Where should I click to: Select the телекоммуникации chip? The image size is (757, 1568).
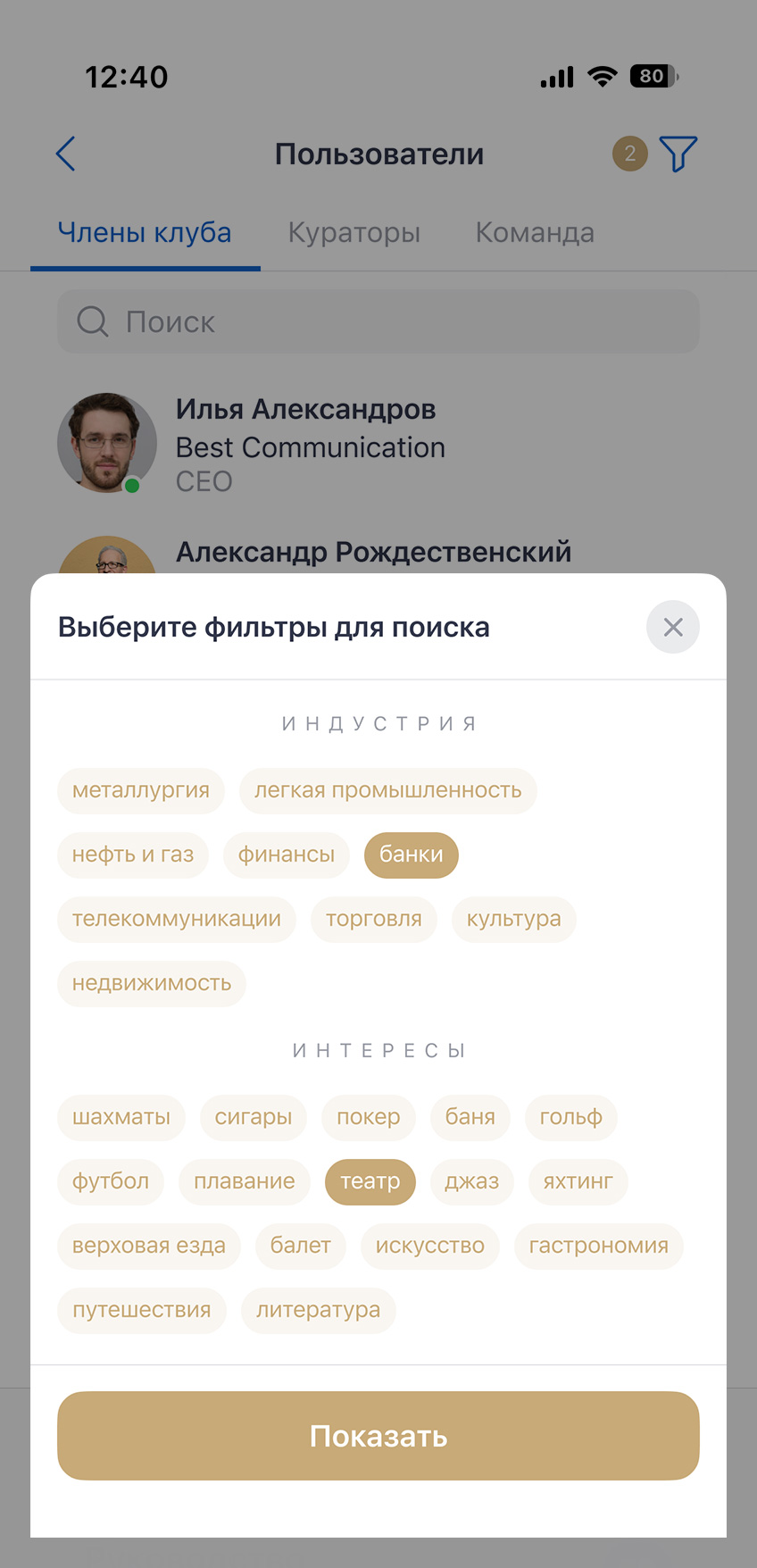point(177,919)
